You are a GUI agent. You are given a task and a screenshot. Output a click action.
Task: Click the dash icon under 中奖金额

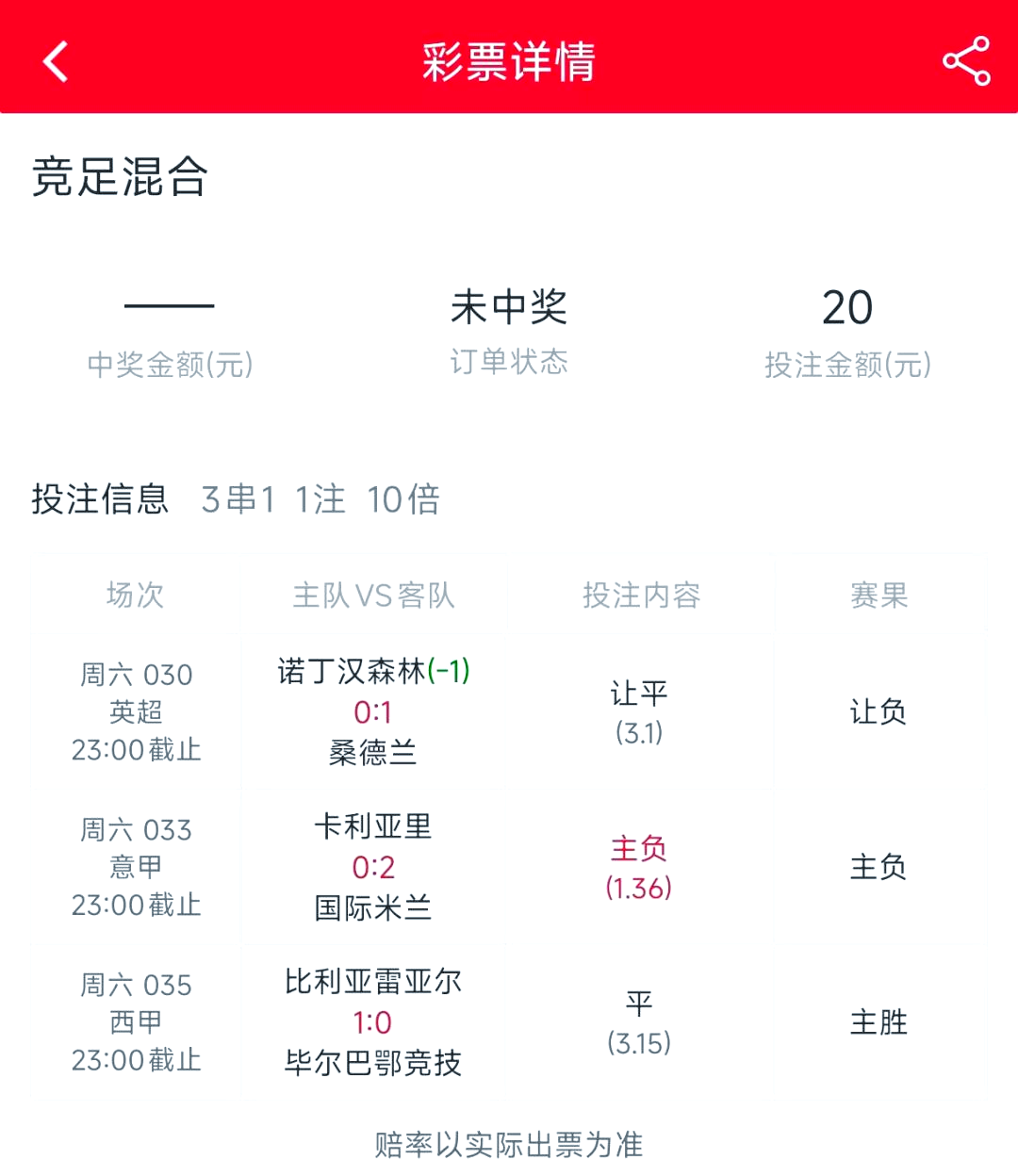coord(170,303)
